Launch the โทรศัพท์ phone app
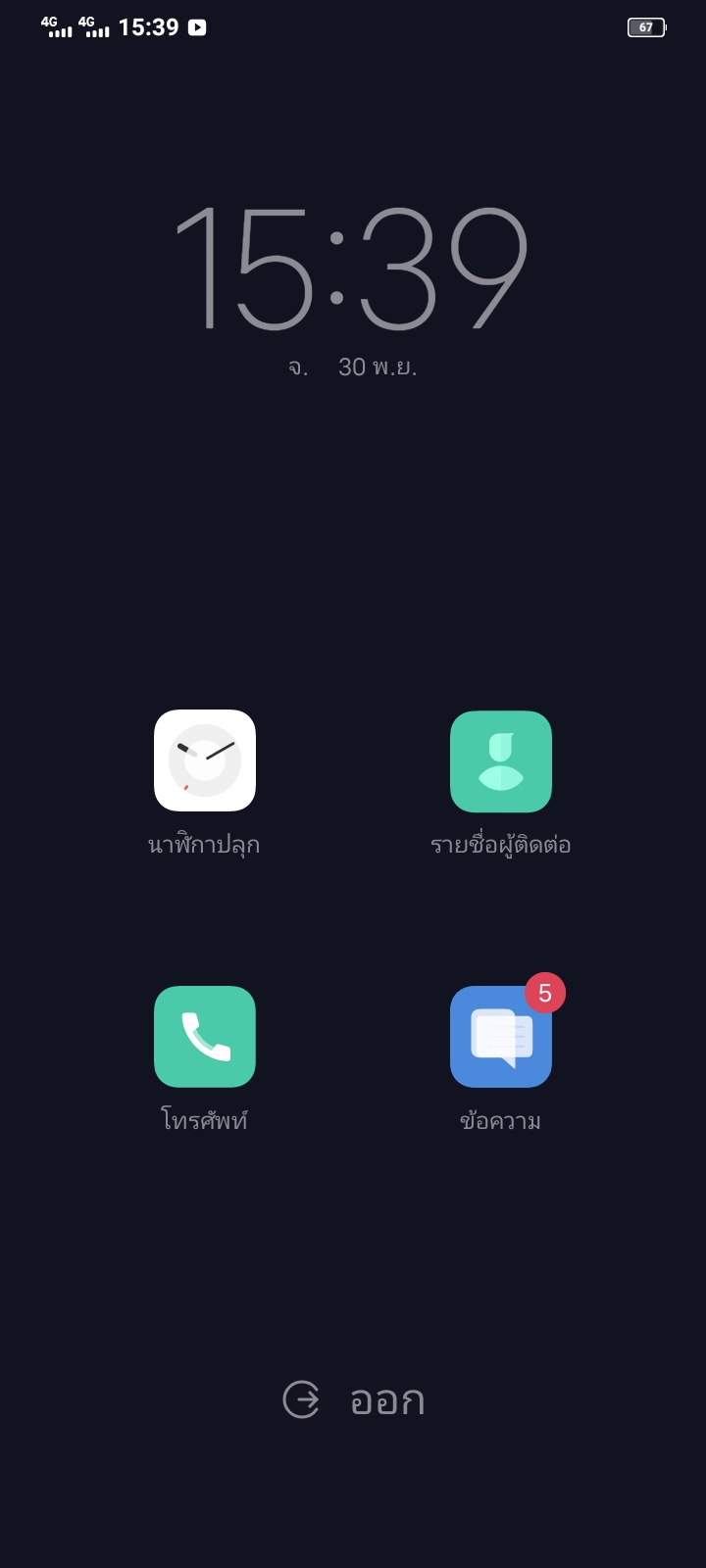The height and width of the screenshot is (1568, 706). click(205, 1037)
